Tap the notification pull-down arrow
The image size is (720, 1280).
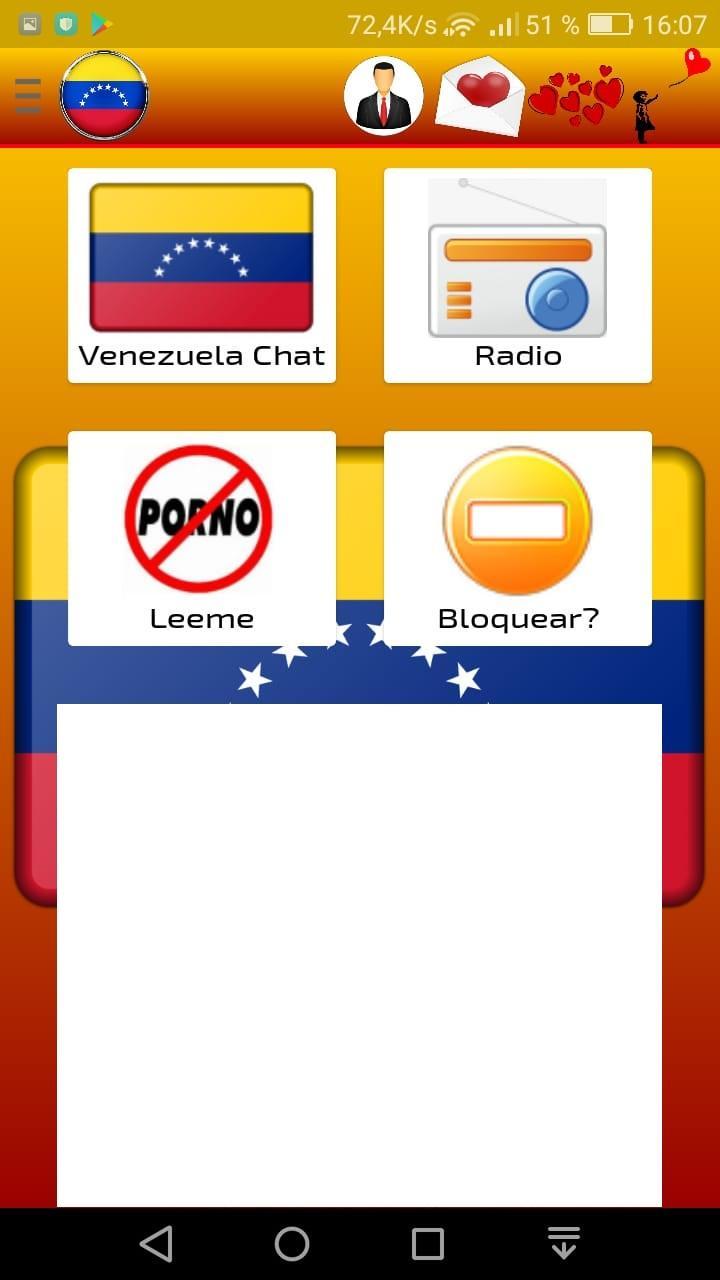(x=563, y=1243)
